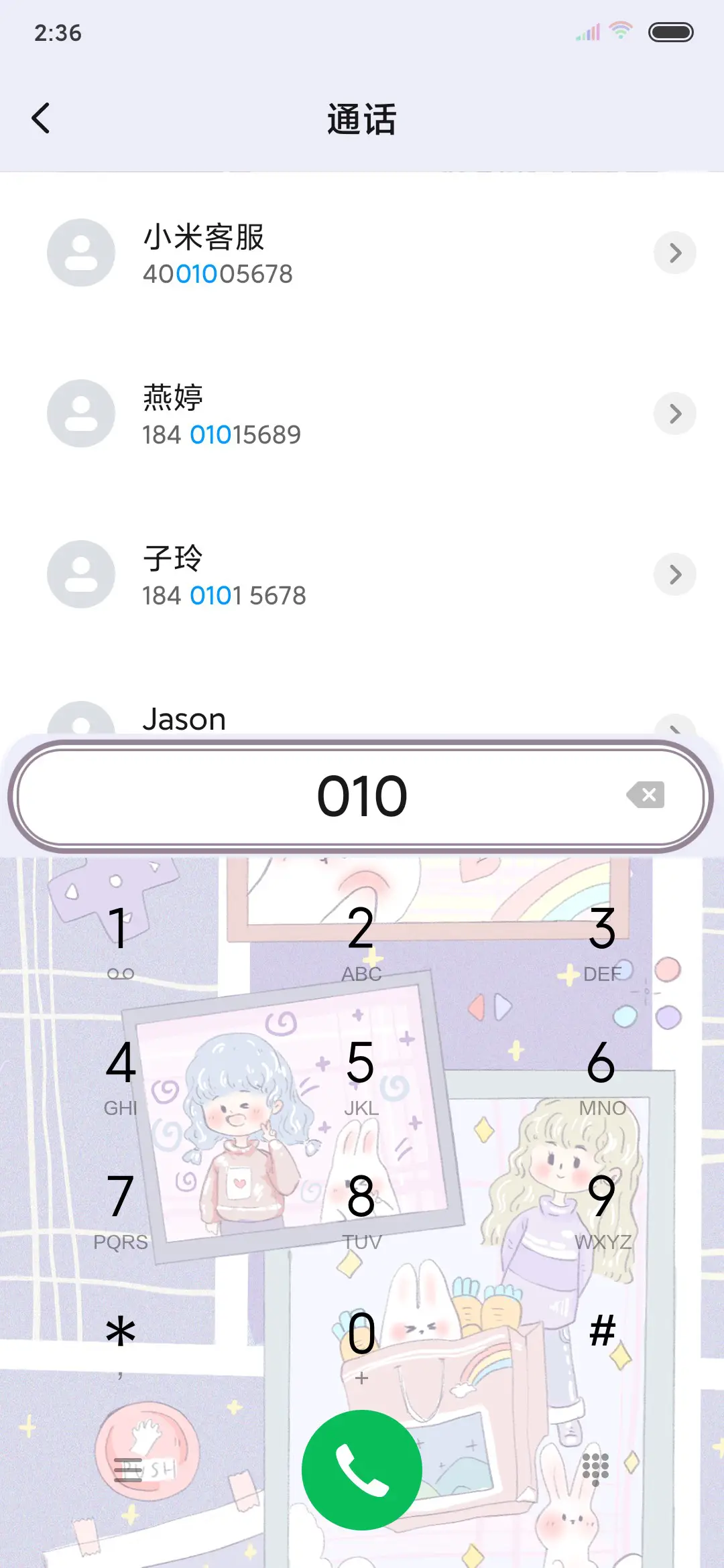This screenshot has height=1568, width=724.
Task: Expand details for 小米客服 via chevron
Action: pos(674,253)
